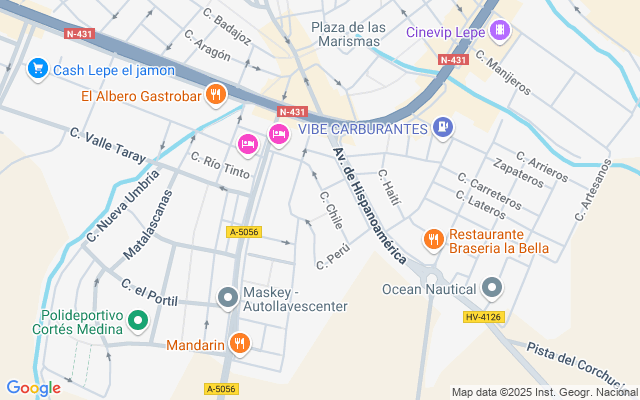Tap the Maskey - Autollavescenter marker

[228, 297]
